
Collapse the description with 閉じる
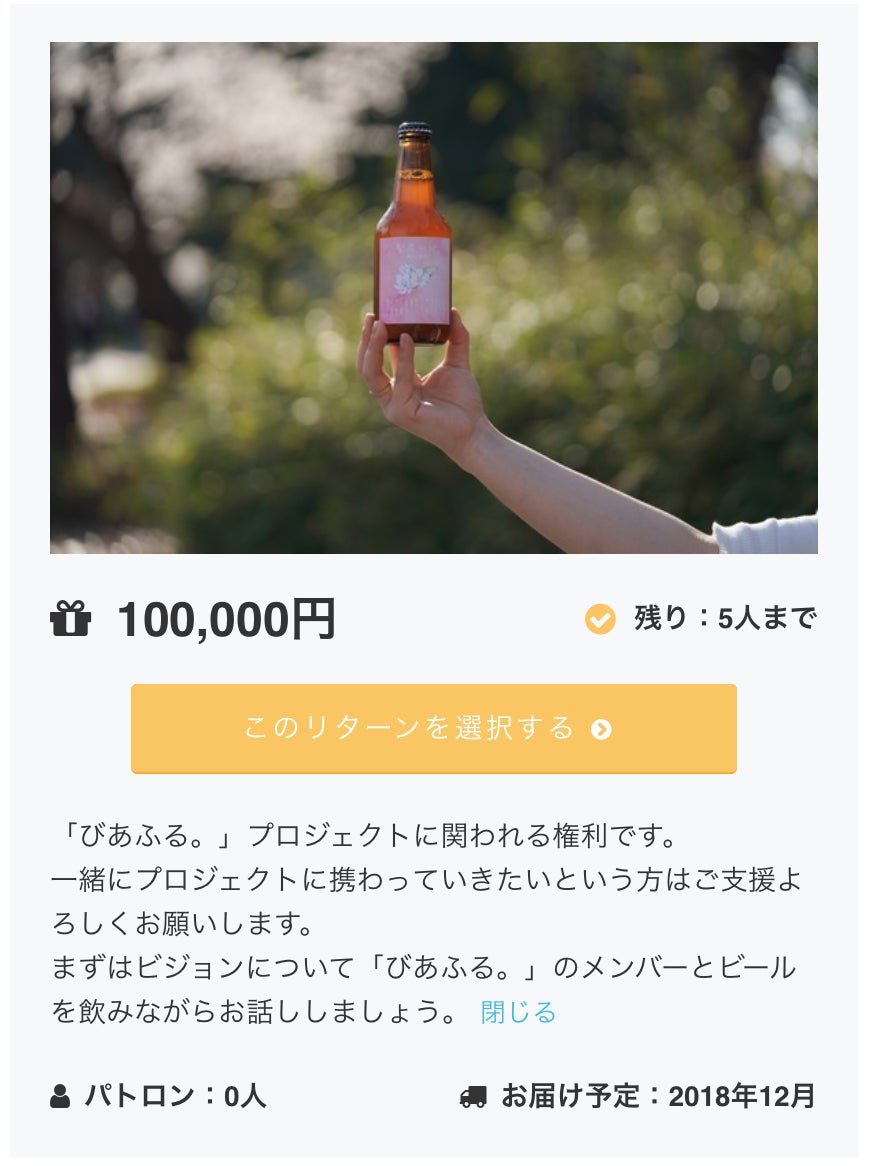[x=518, y=1012]
